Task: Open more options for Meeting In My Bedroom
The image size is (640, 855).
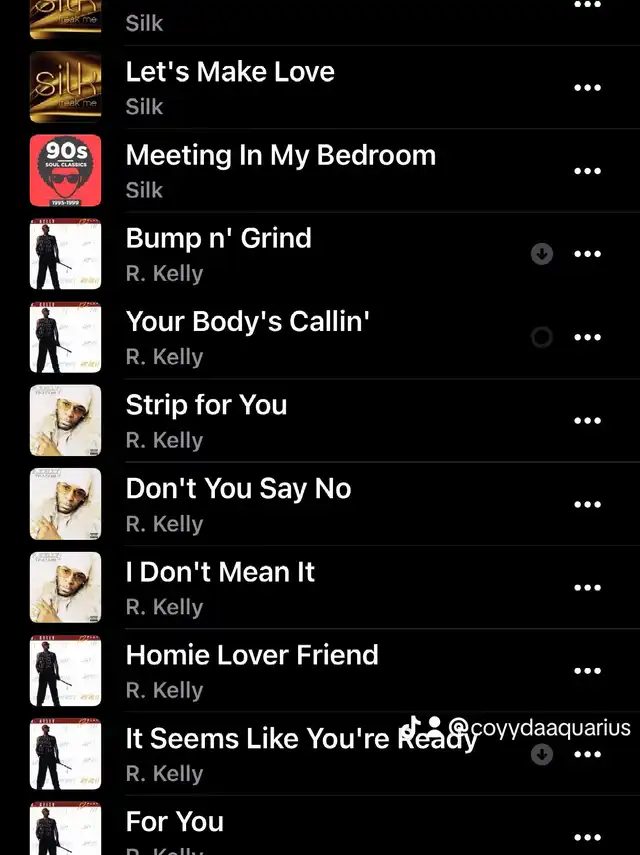Action: point(587,171)
